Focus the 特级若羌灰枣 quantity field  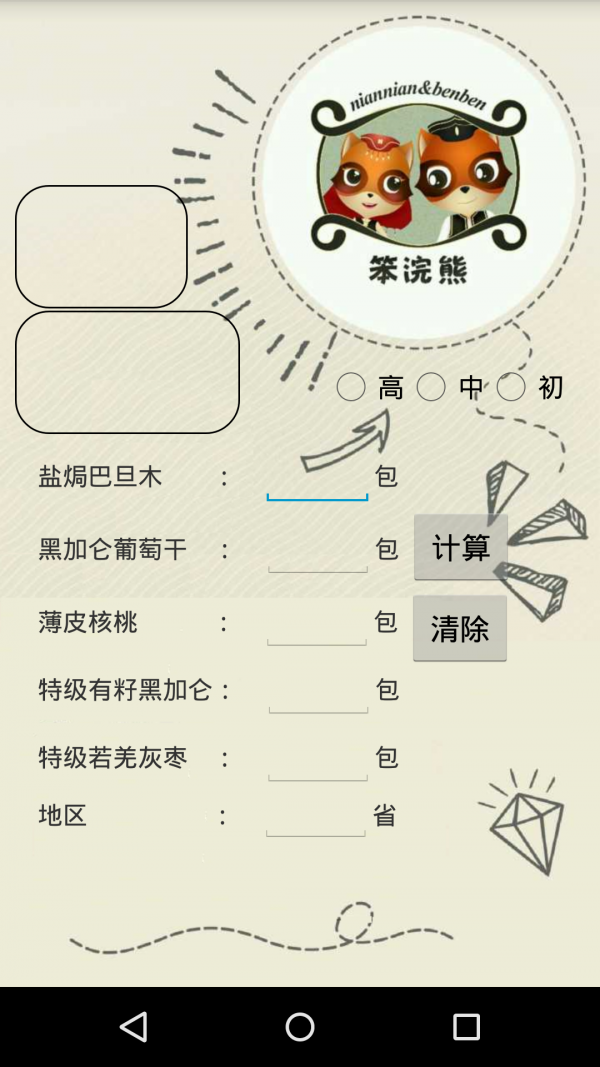click(317, 760)
